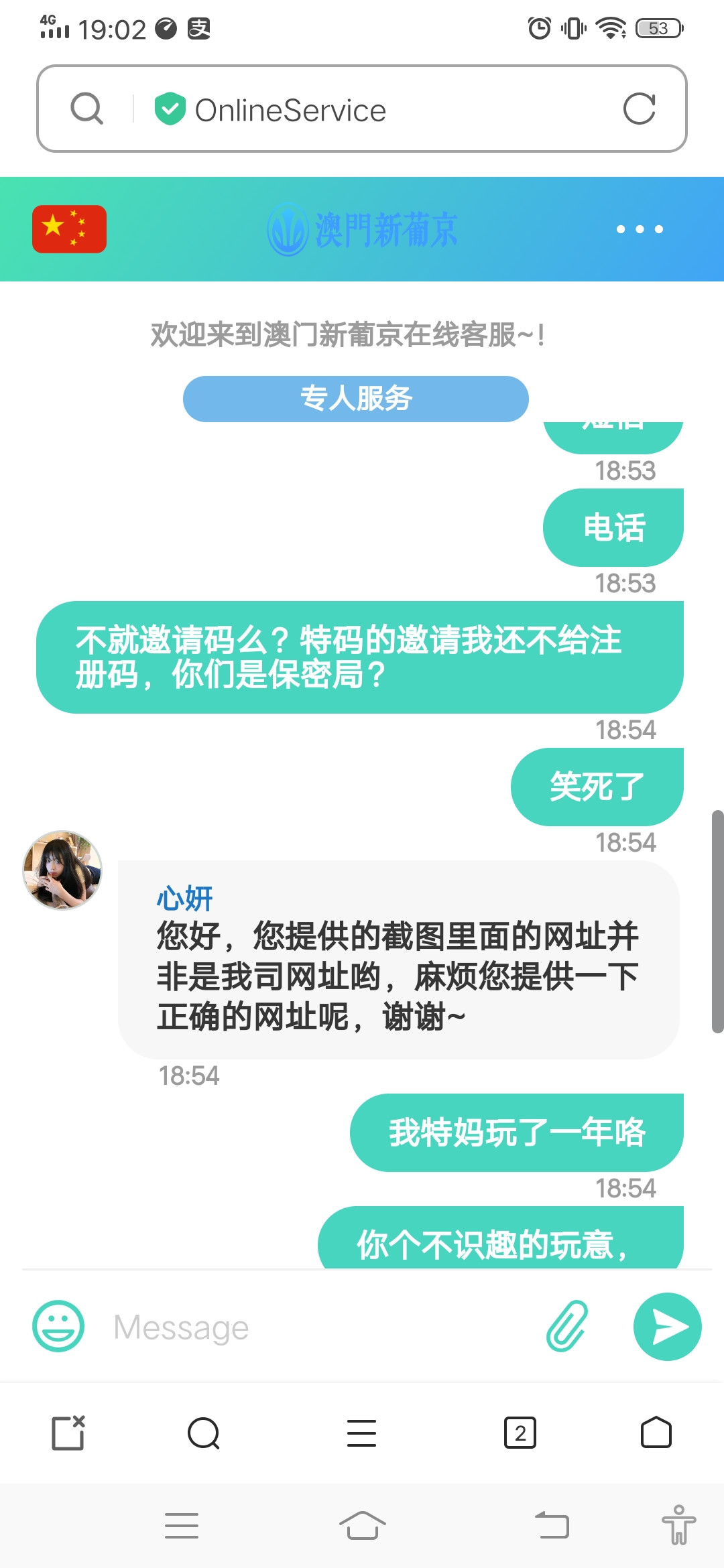Open the OnlineService address field
Viewport: 724px width, 1568px height.
375,110
